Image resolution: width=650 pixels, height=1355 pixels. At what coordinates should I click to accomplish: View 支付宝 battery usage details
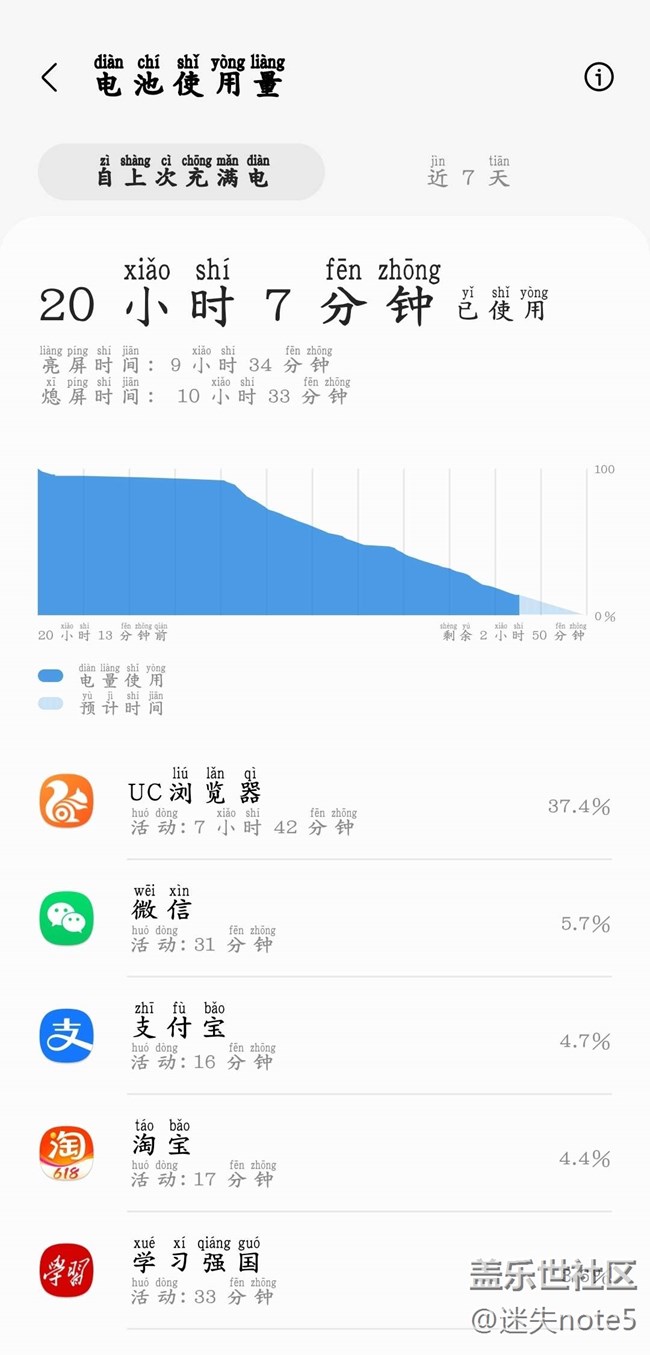tap(325, 1036)
